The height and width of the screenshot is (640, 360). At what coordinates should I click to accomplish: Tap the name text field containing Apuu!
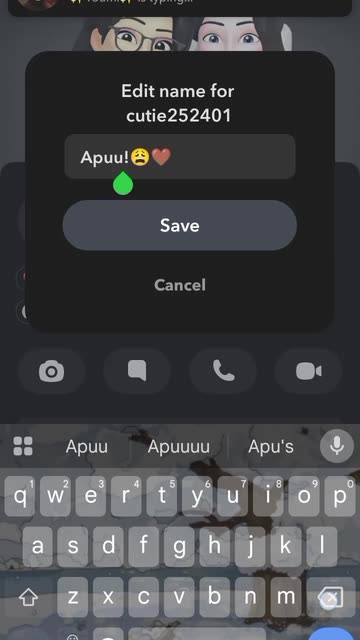[x=180, y=157]
